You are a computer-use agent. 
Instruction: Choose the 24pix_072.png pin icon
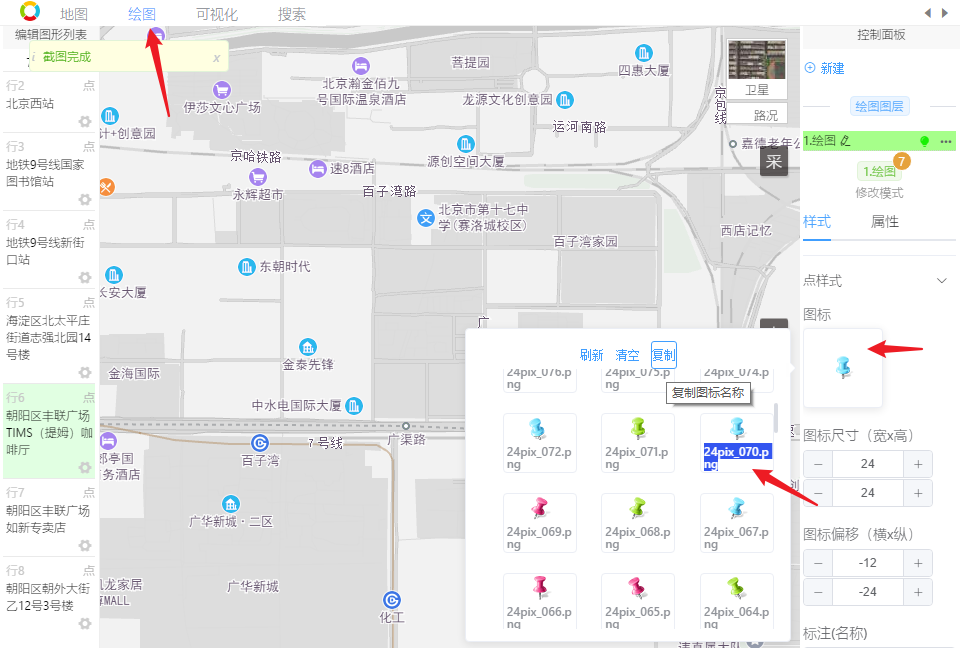[539, 440]
